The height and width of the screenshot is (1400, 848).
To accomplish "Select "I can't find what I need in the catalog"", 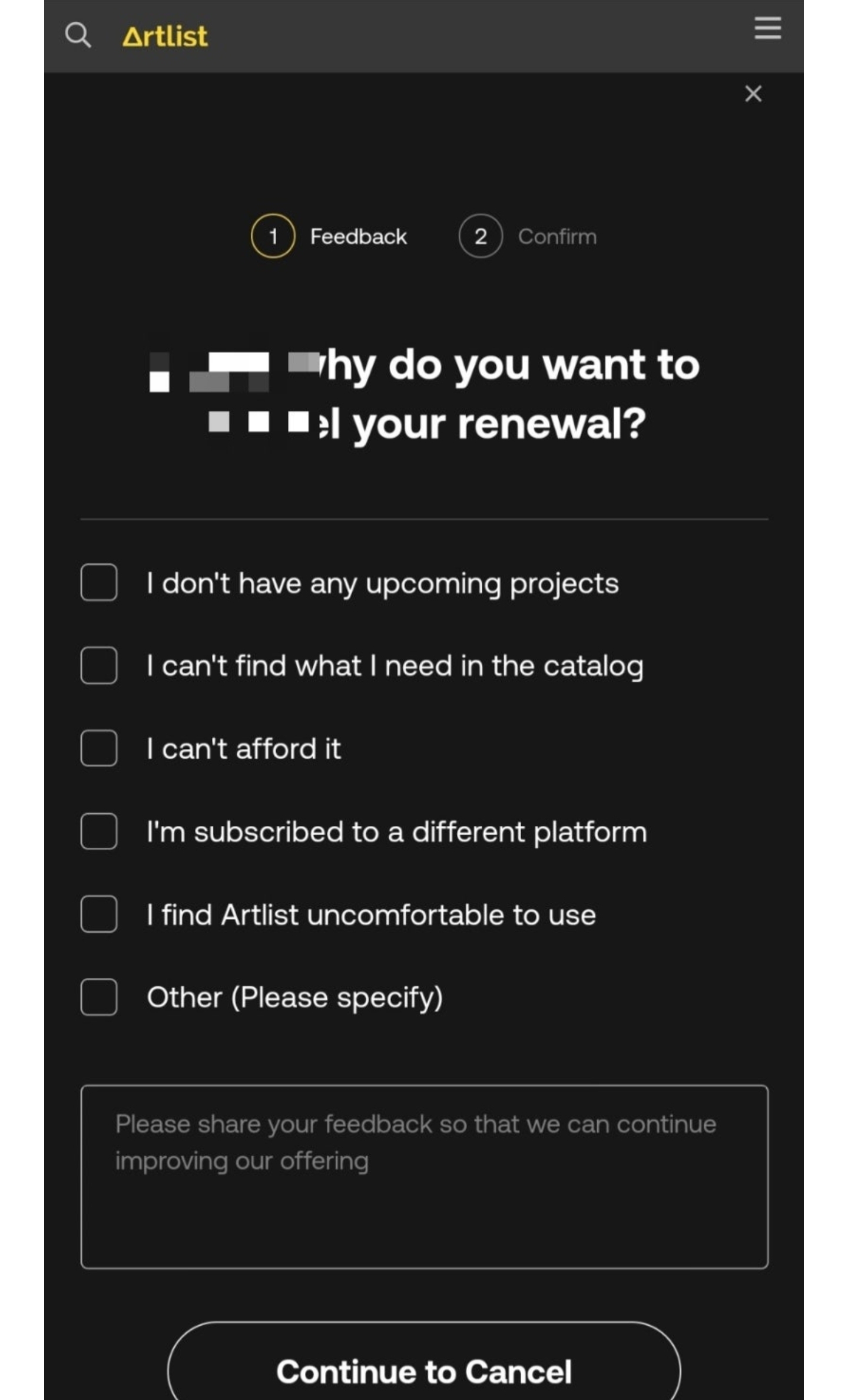I will click(99, 666).
